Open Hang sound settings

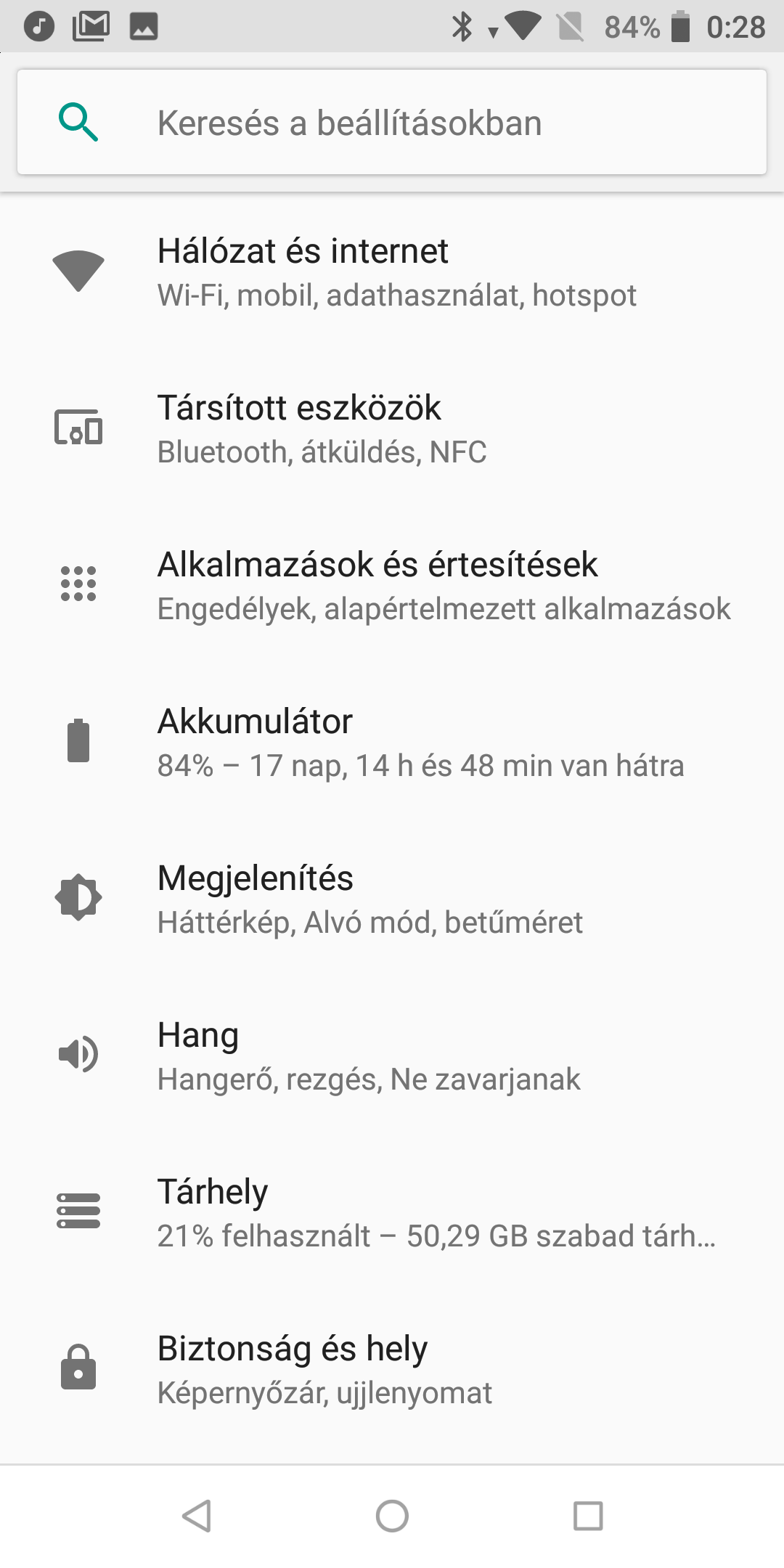pos(392,1056)
